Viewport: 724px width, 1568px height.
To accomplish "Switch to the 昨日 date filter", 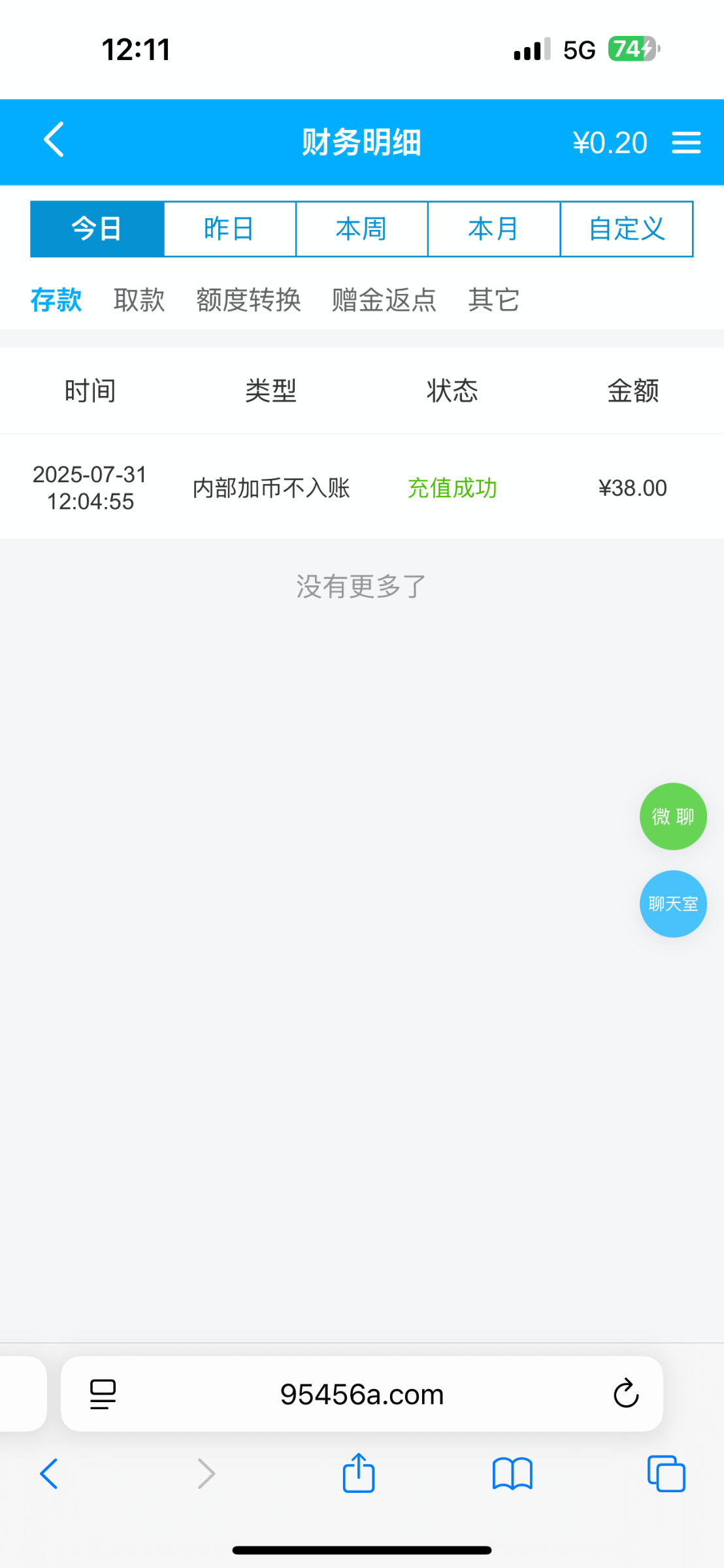I will click(x=229, y=229).
